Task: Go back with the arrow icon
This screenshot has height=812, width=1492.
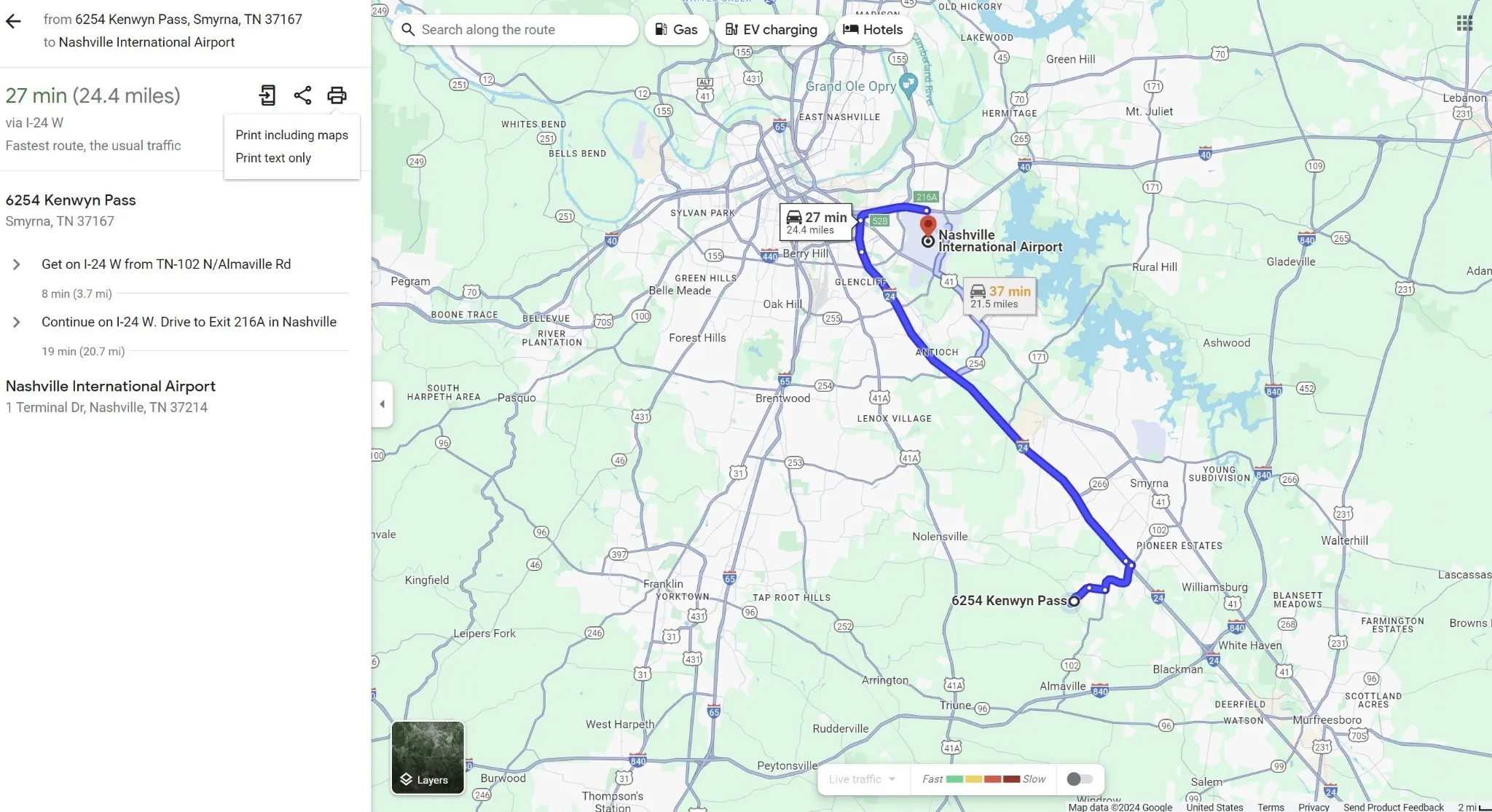Action: 13,21
